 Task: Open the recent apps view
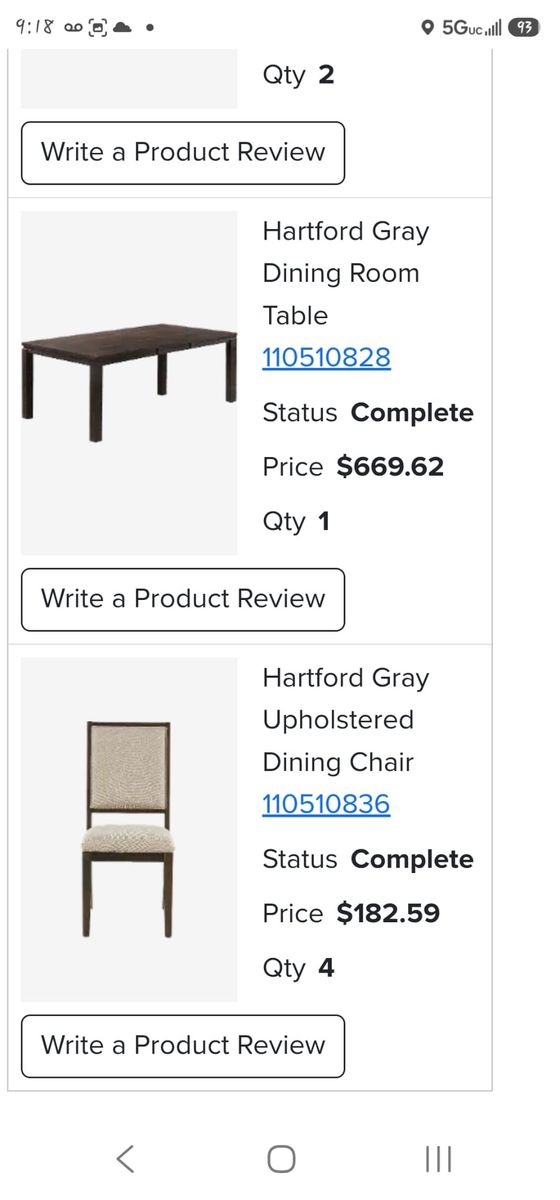438,1159
